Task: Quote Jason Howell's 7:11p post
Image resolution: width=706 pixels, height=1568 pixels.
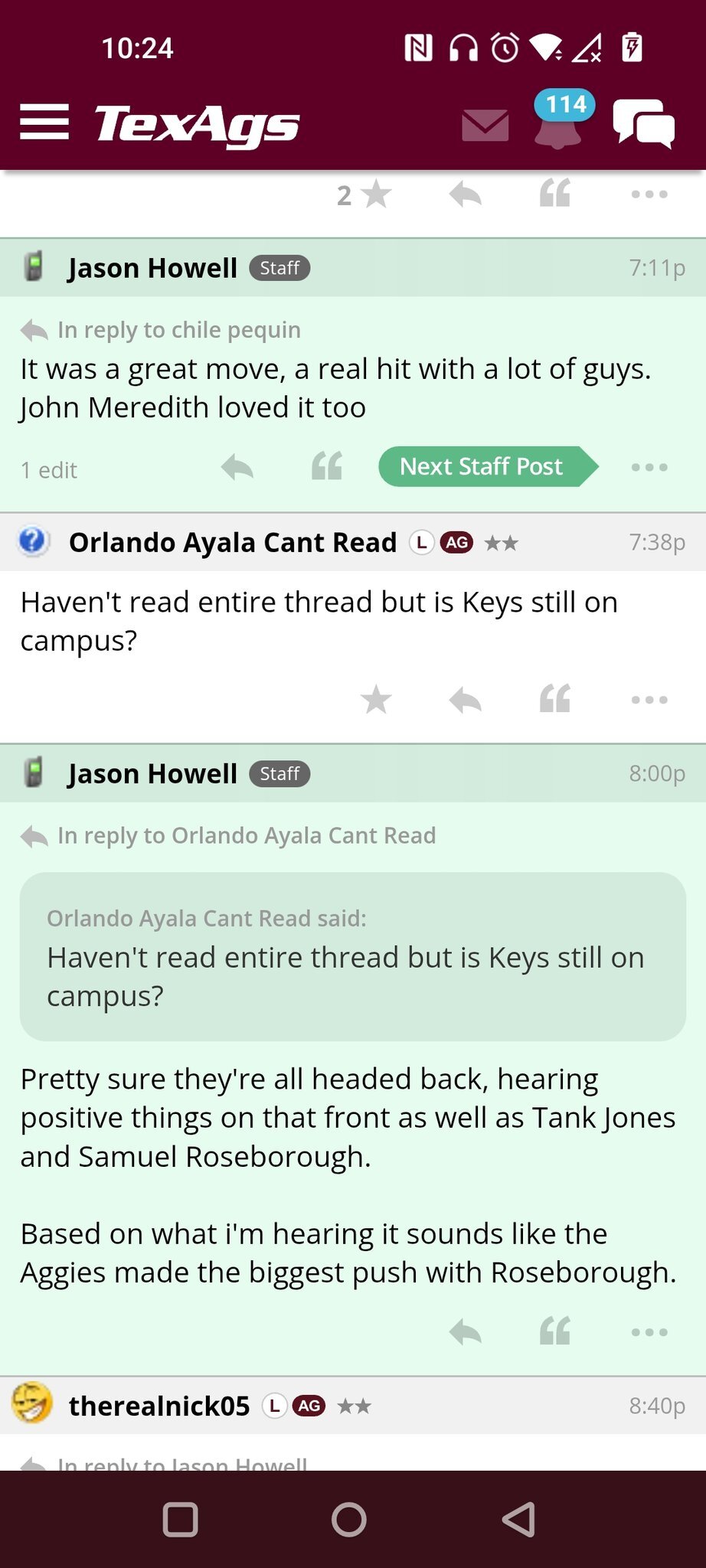Action: pos(327,466)
